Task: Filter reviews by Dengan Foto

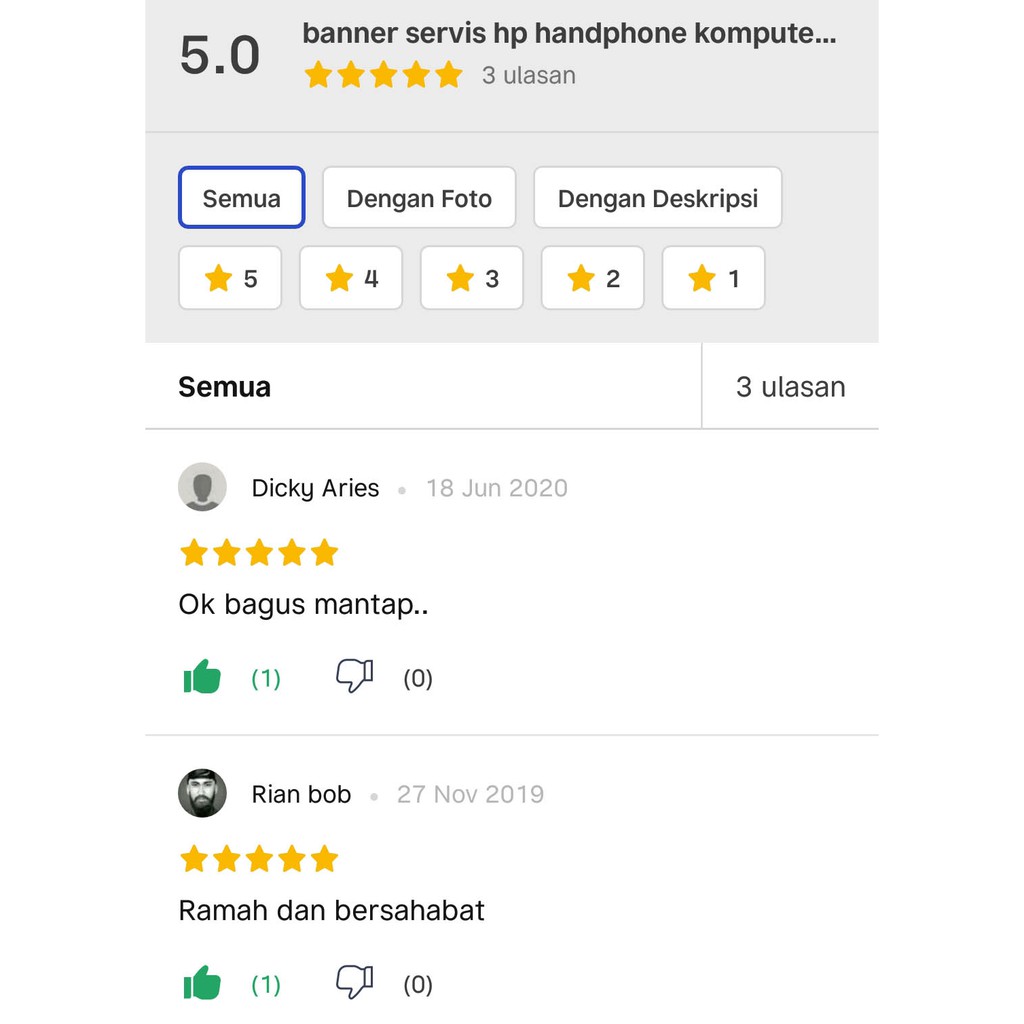Action: [x=419, y=198]
